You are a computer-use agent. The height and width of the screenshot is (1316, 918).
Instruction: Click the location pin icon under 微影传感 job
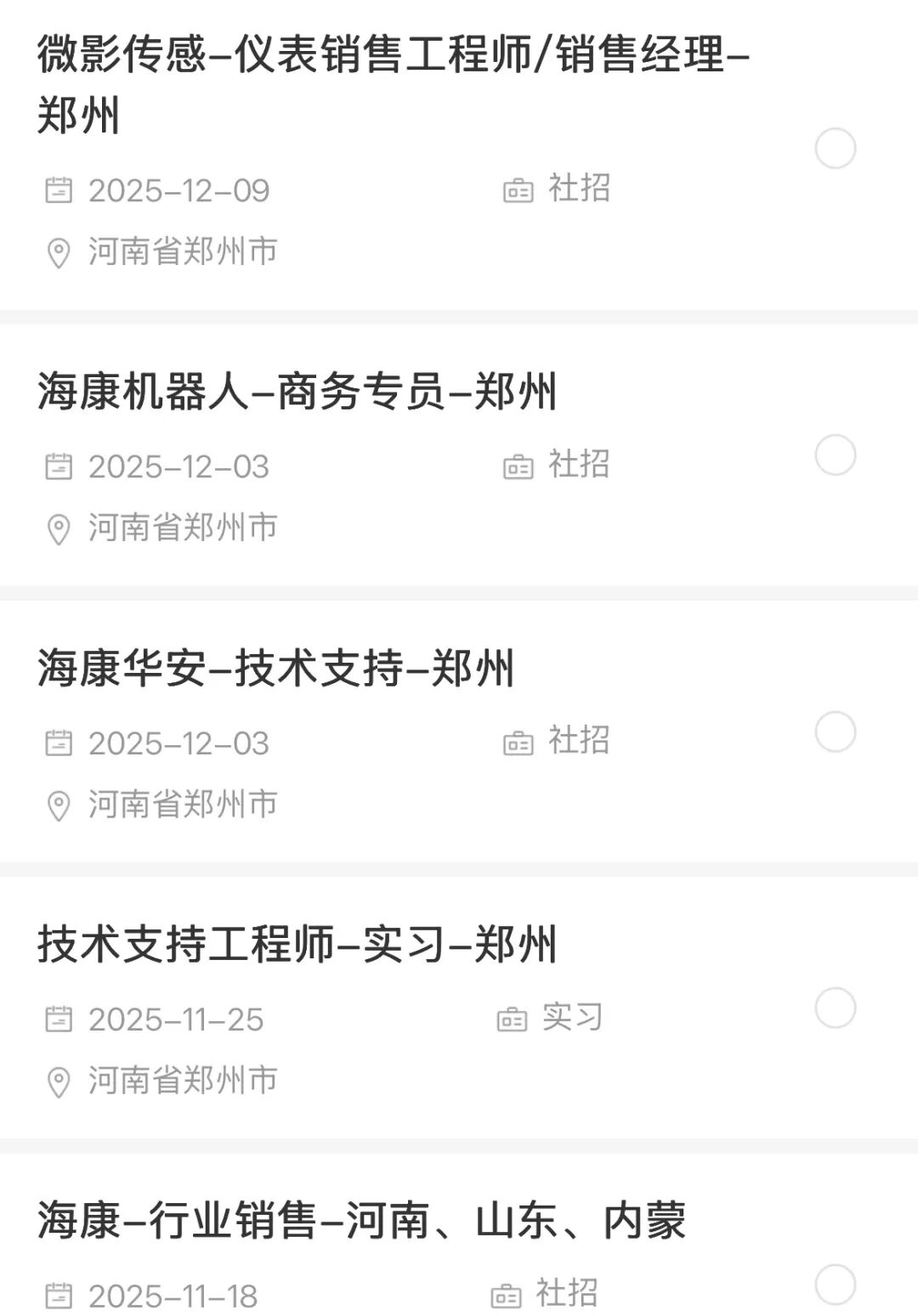(x=58, y=252)
